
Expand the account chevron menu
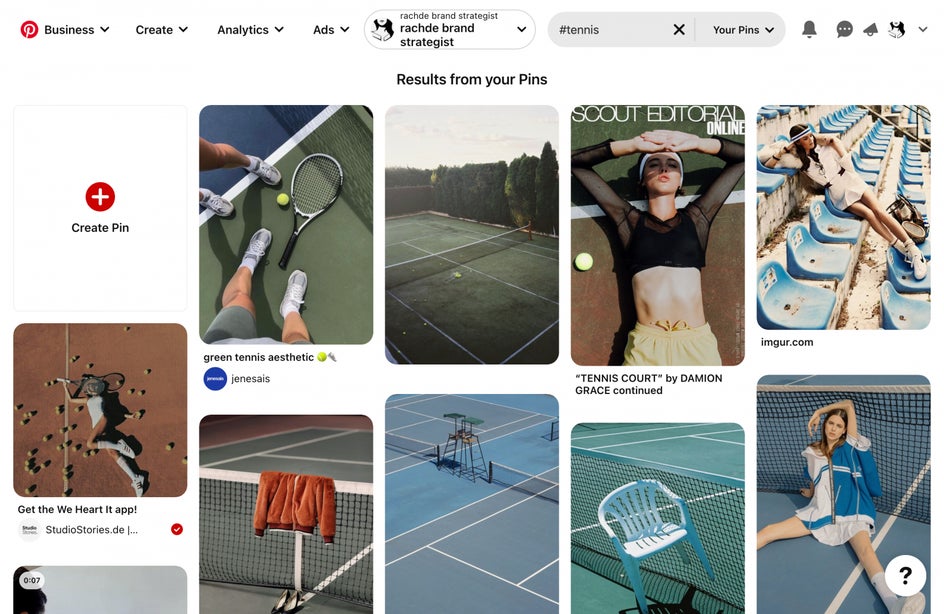point(922,30)
